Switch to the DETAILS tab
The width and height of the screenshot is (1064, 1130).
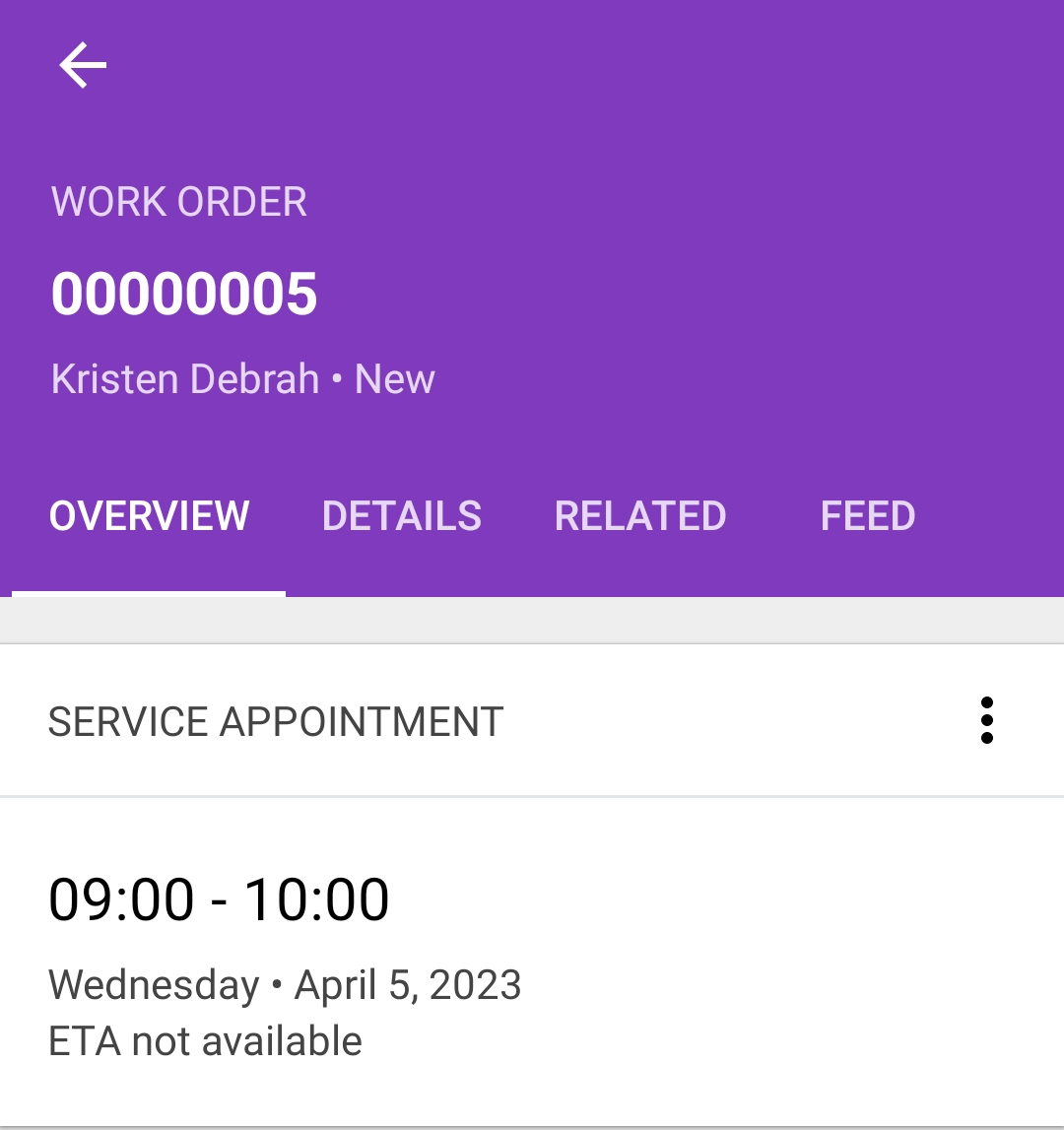click(401, 515)
